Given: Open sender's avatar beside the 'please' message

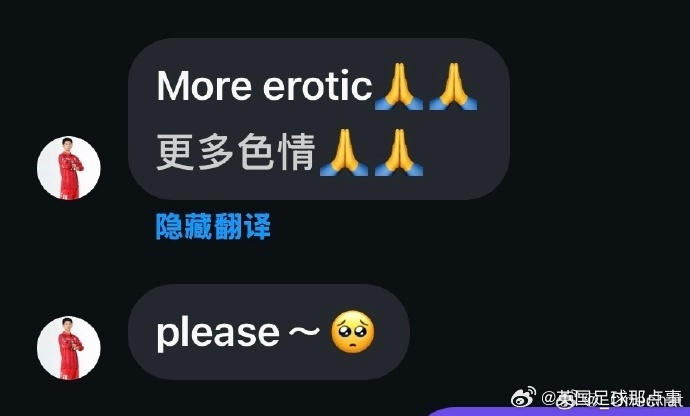Looking at the screenshot, I should pyautogui.click(x=68, y=348).
